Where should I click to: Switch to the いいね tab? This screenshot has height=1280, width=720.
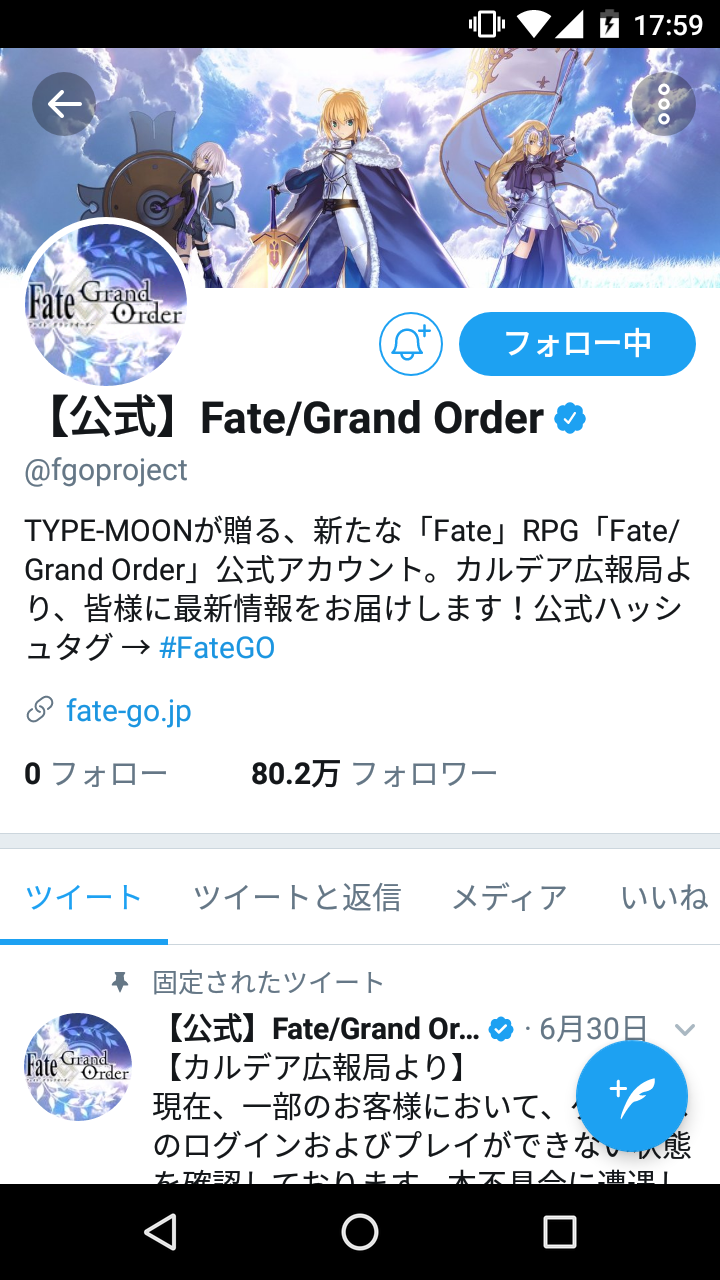(x=664, y=897)
